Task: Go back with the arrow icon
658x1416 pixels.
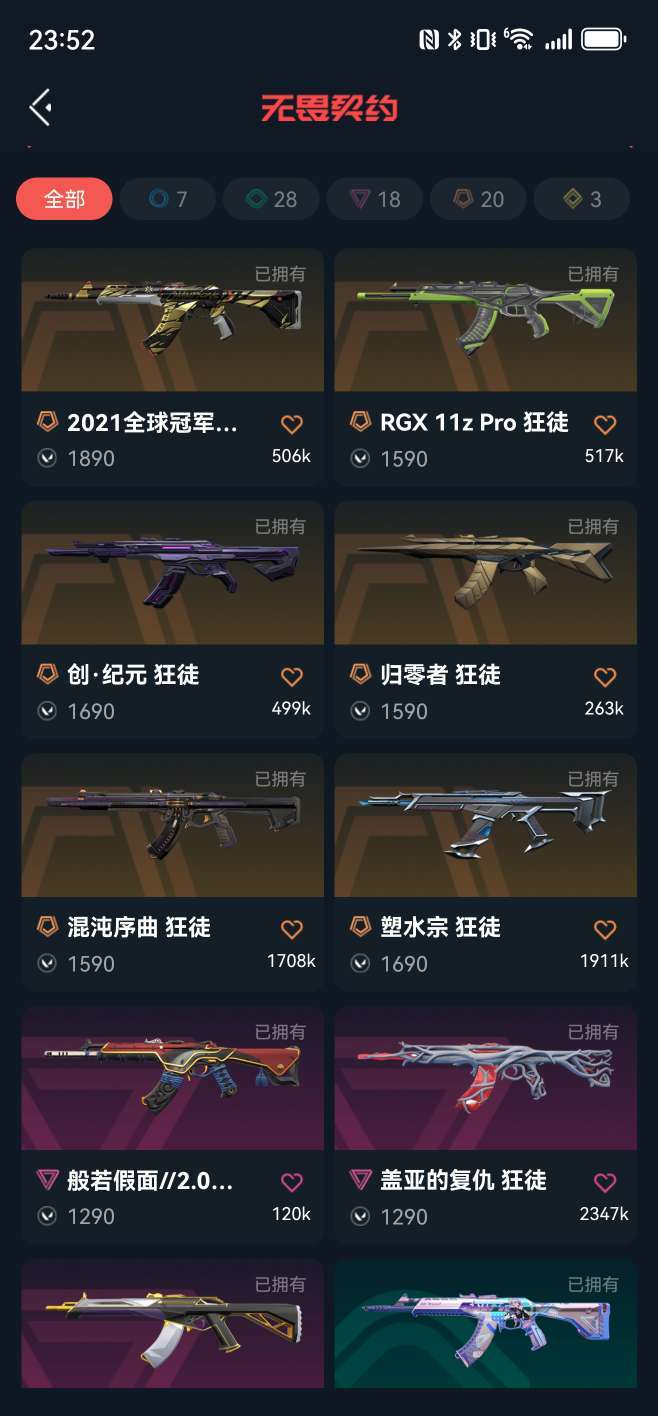Action: tap(40, 107)
